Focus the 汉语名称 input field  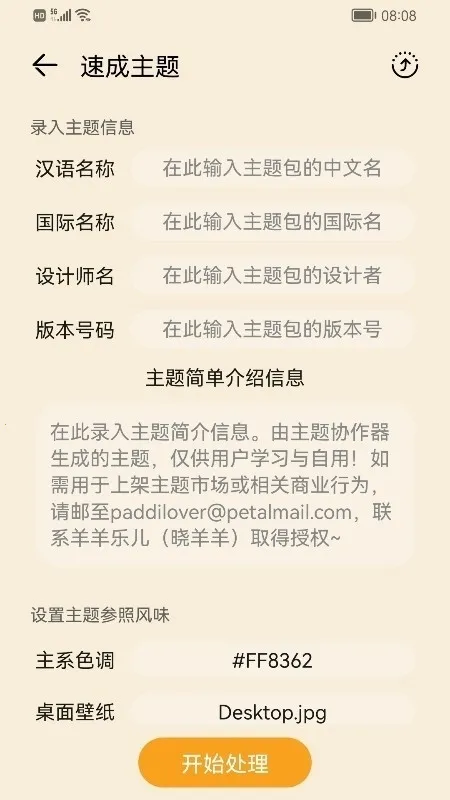(x=272, y=168)
